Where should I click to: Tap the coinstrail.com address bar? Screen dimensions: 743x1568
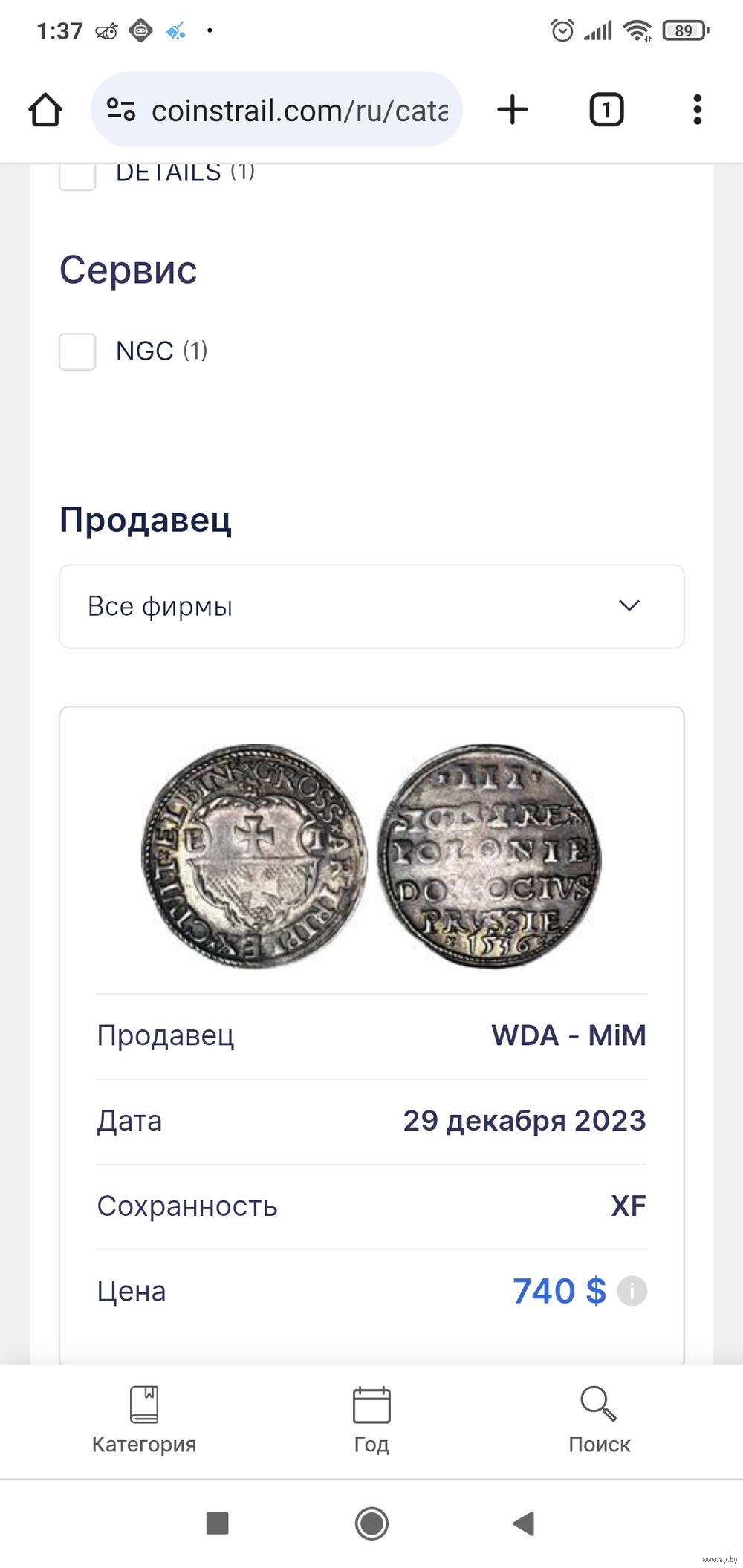[x=276, y=110]
